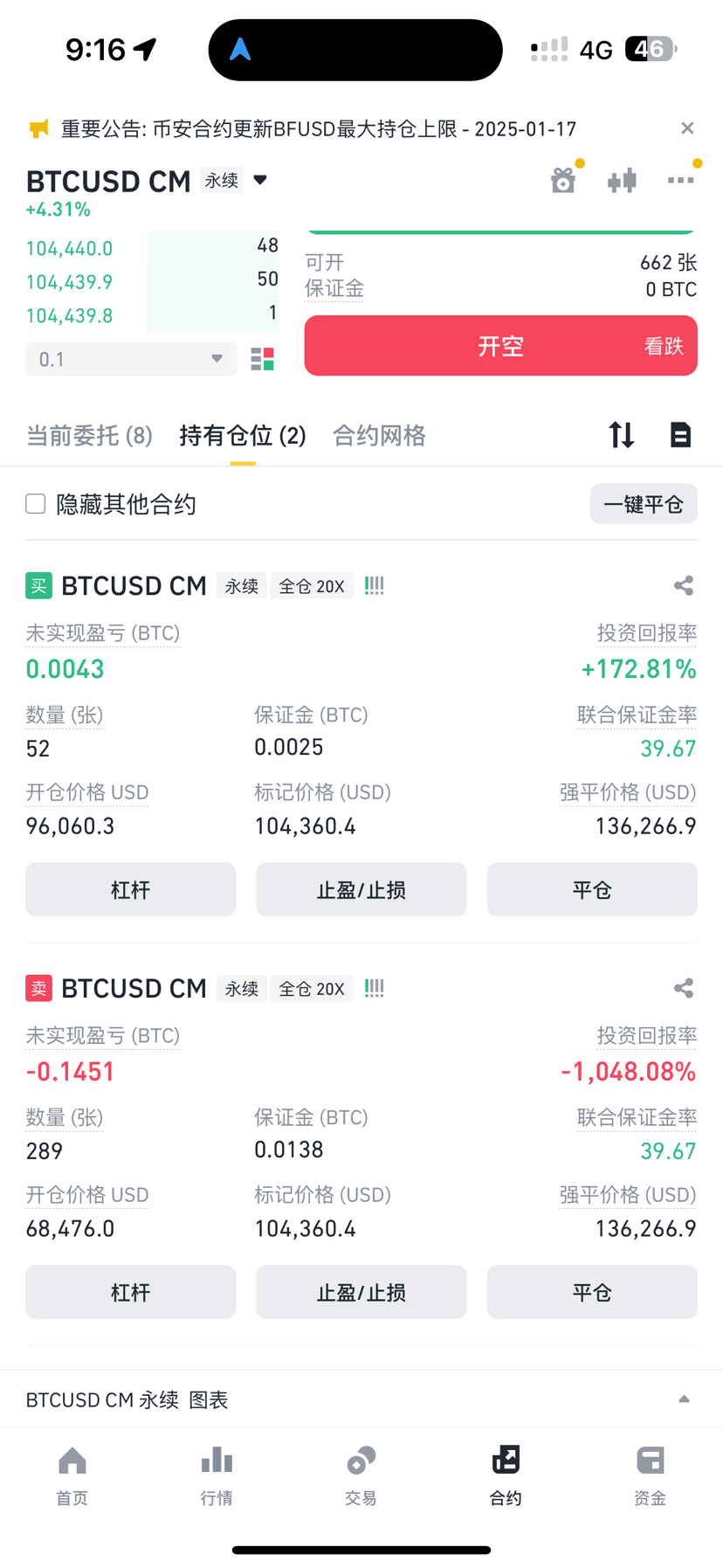Click the position sort arrows icon
Image resolution: width=723 pixels, height=1568 pixels.
(x=621, y=435)
